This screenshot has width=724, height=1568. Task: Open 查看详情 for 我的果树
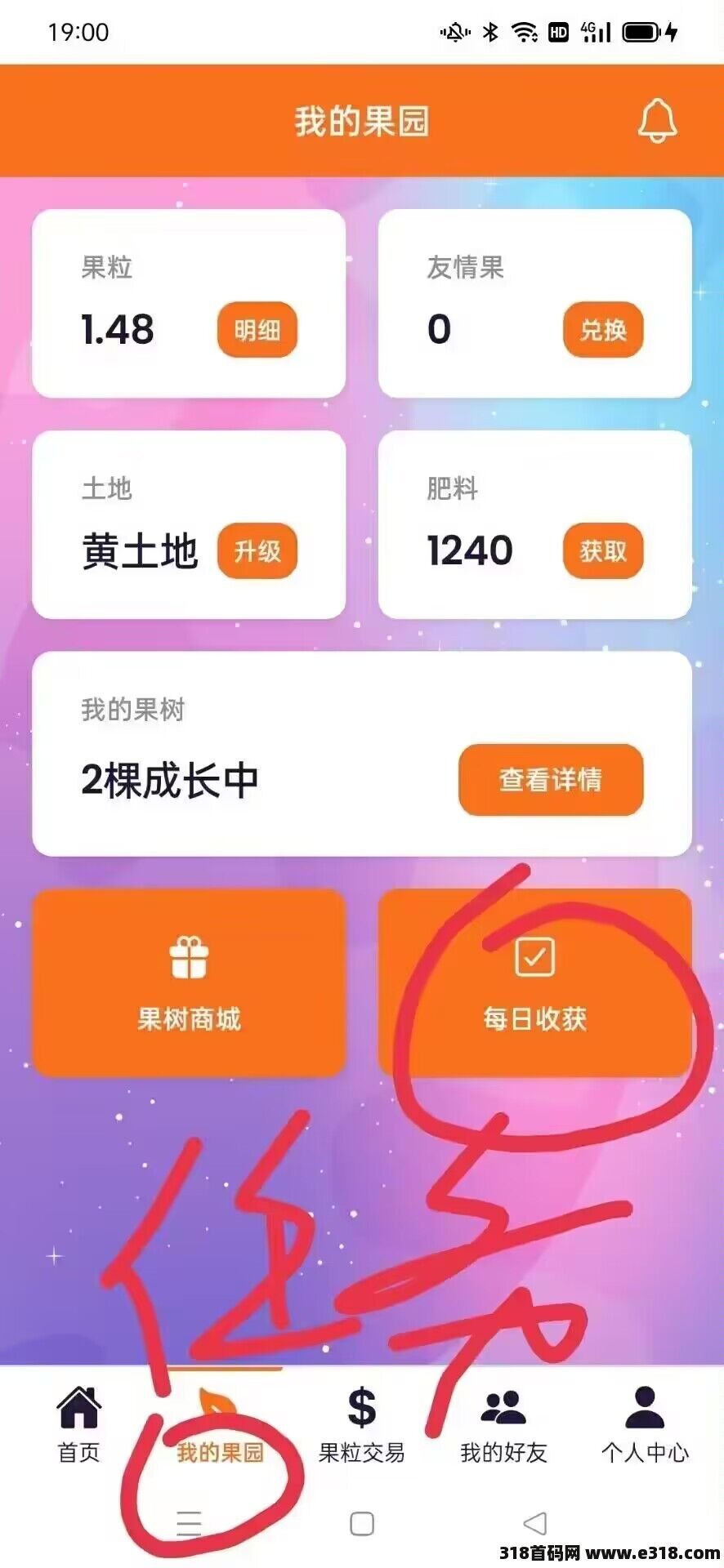[551, 779]
